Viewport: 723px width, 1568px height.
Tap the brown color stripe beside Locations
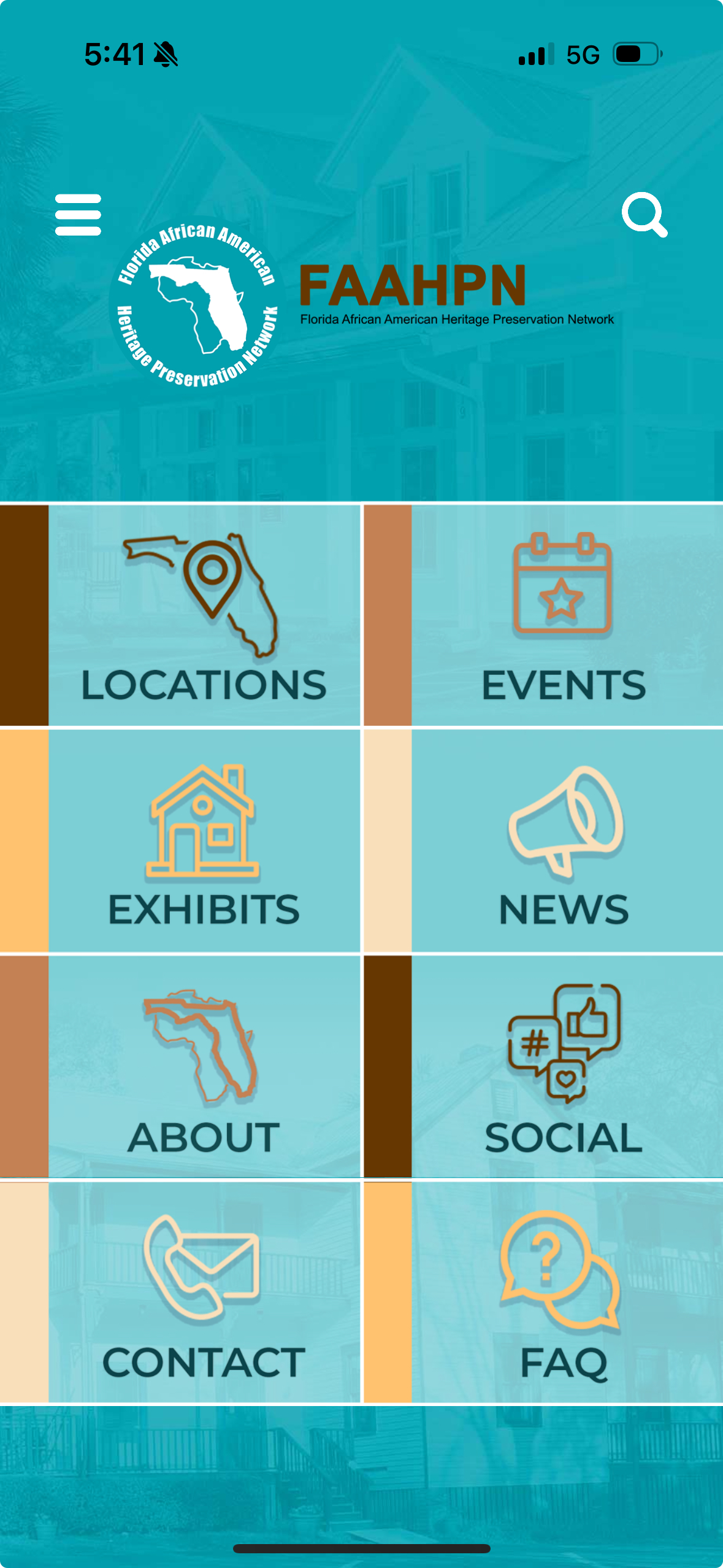(23, 613)
